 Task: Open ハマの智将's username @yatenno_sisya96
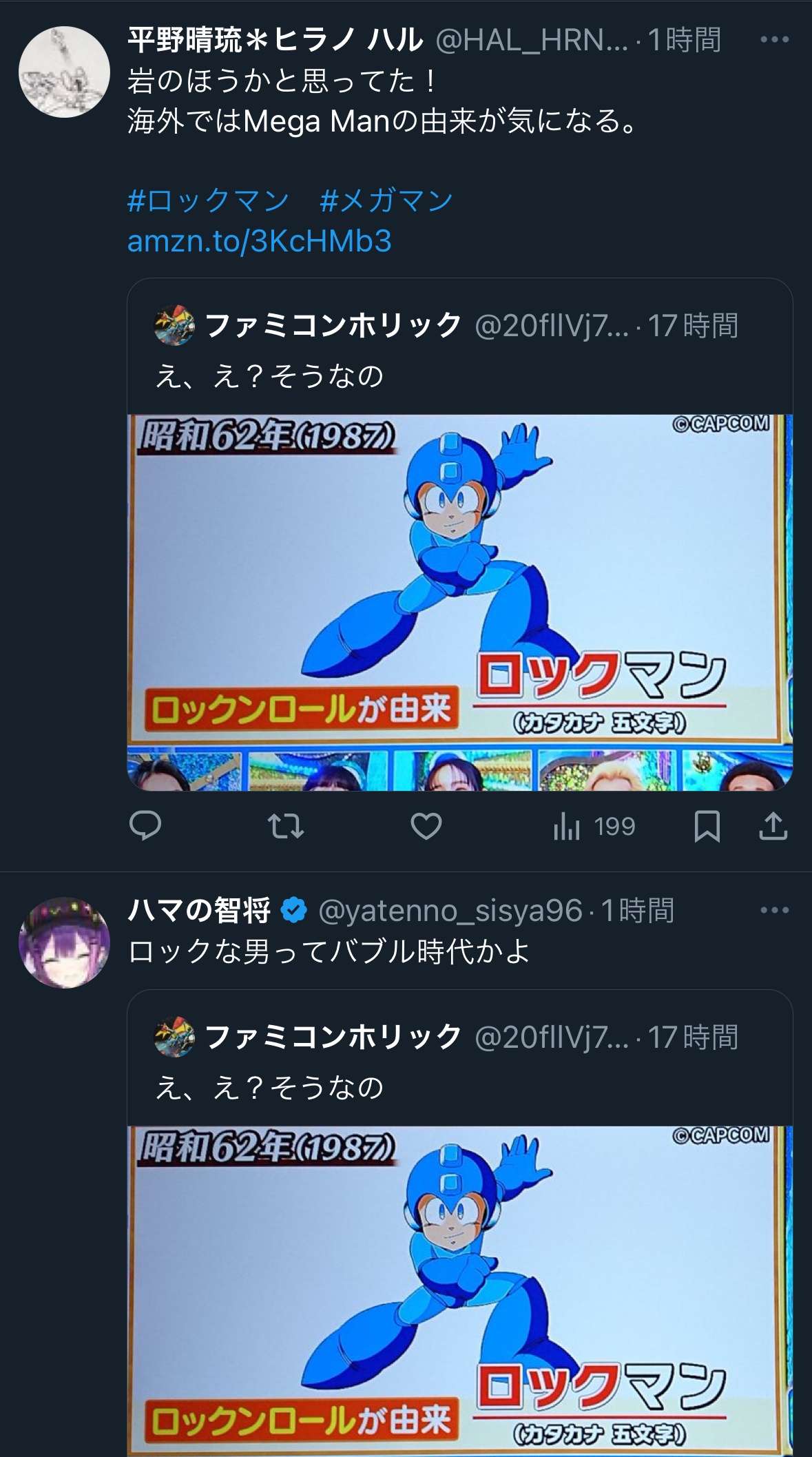450,911
